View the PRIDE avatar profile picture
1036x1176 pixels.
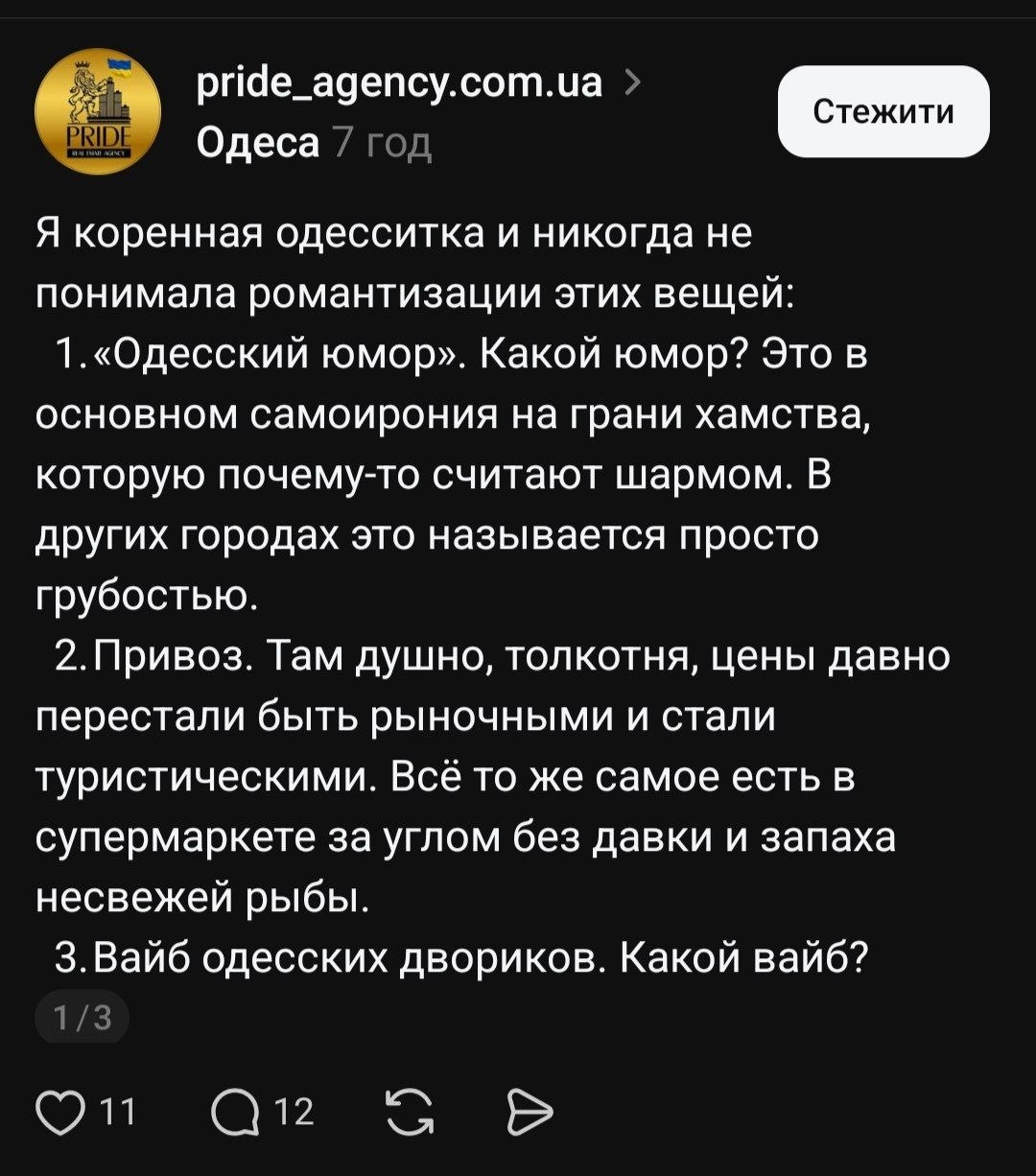(98, 111)
